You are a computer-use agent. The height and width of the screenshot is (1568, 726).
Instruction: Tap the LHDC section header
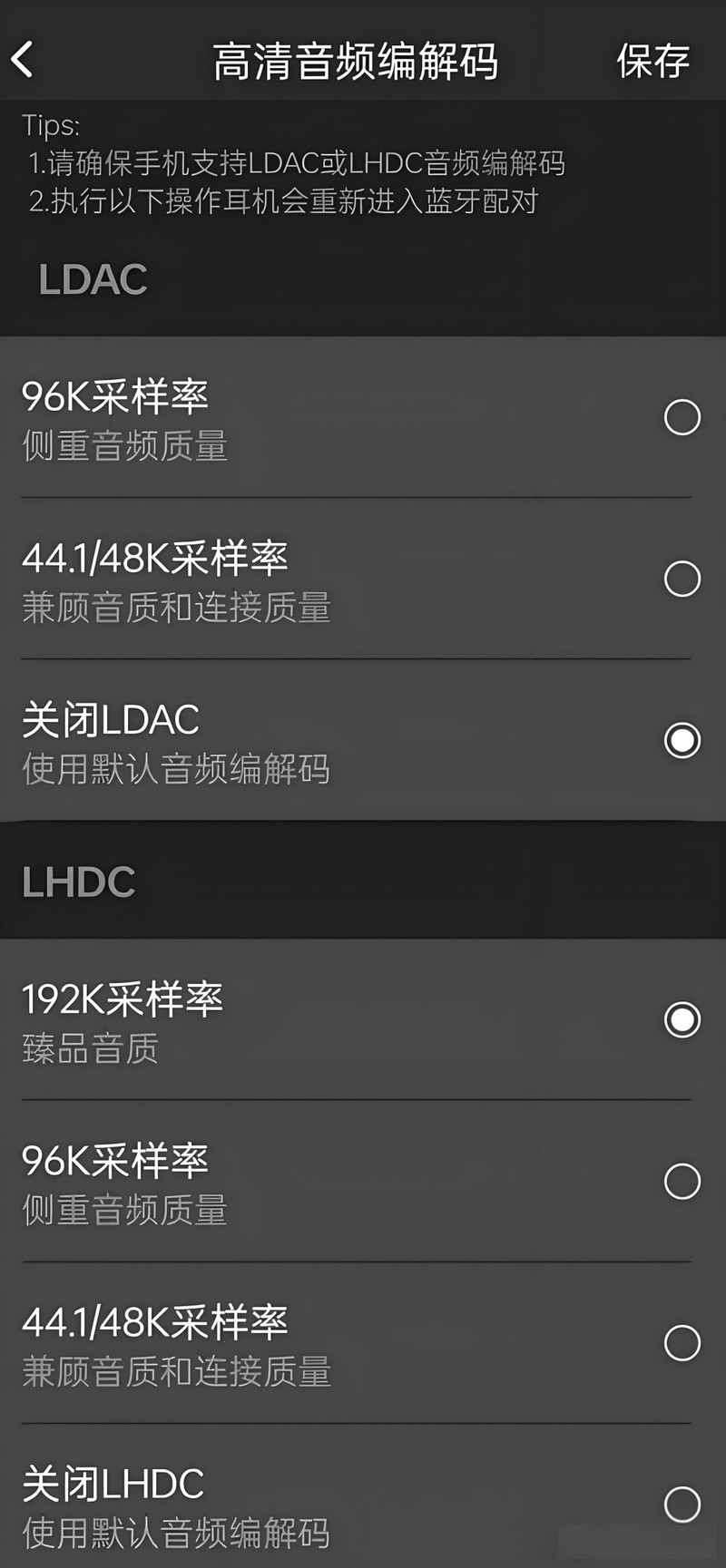[x=80, y=881]
